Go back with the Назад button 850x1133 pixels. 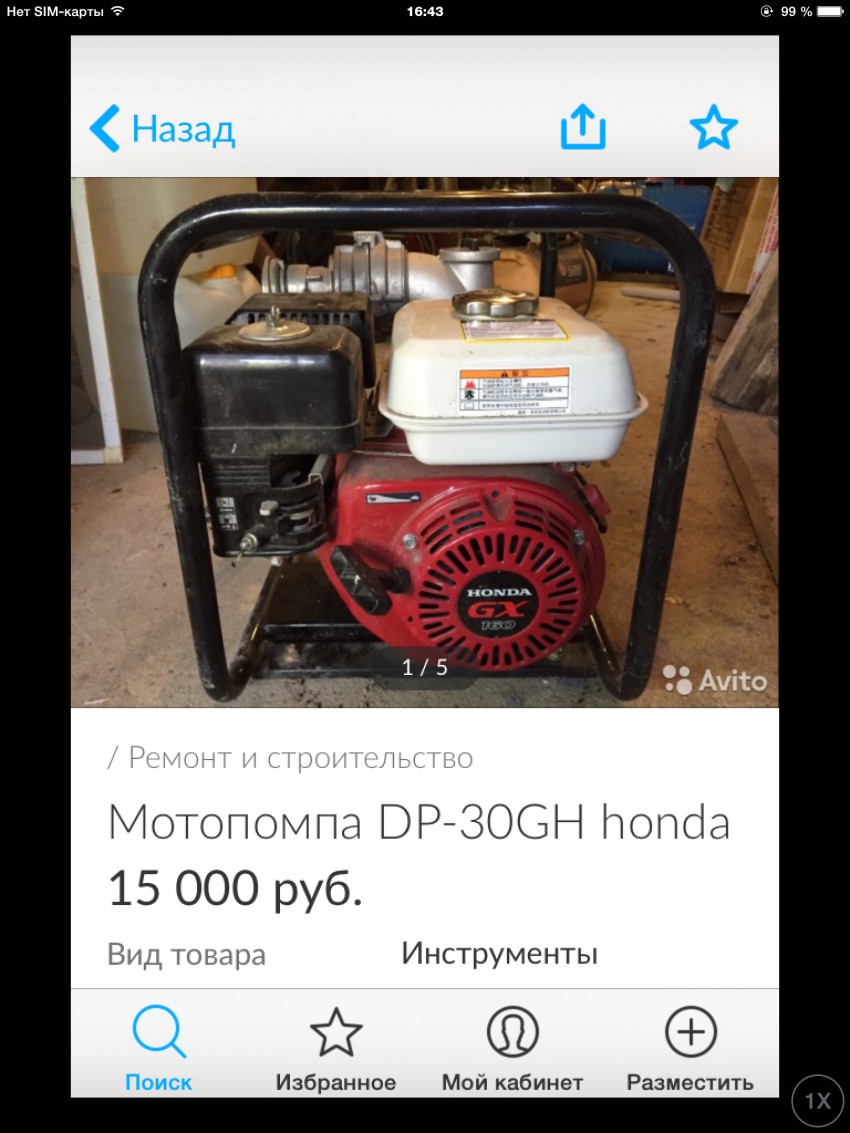162,129
